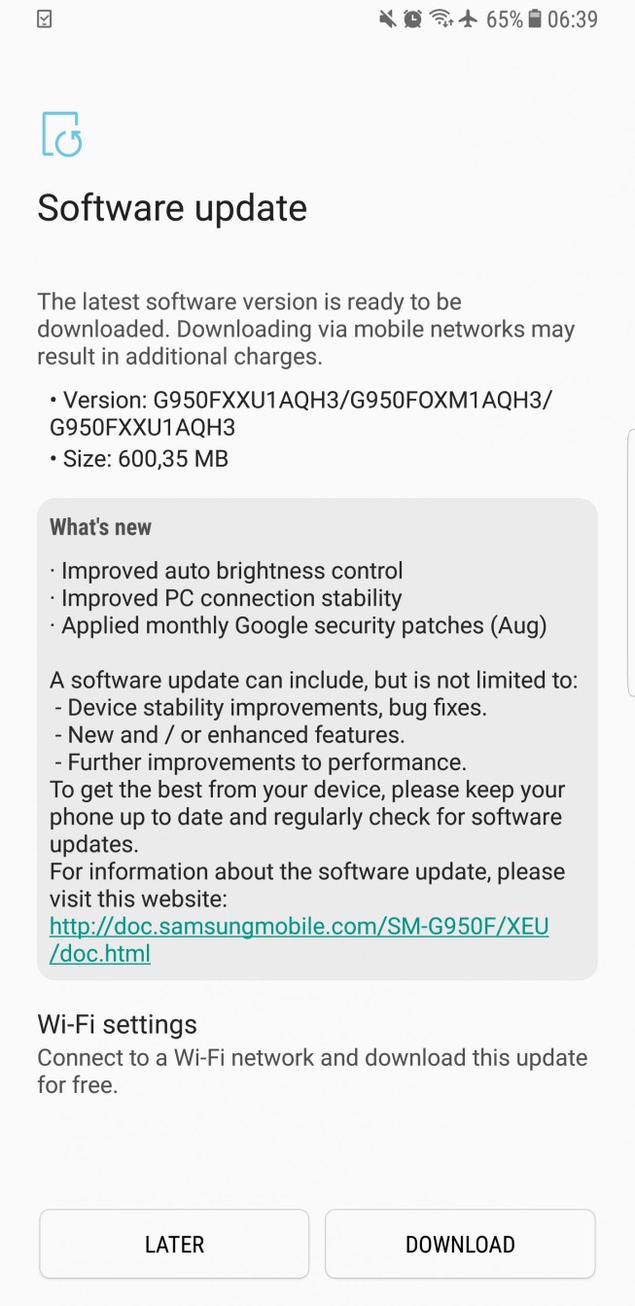
Task: Open the doc.samsungmobile.com update info link
Action: coord(298,927)
